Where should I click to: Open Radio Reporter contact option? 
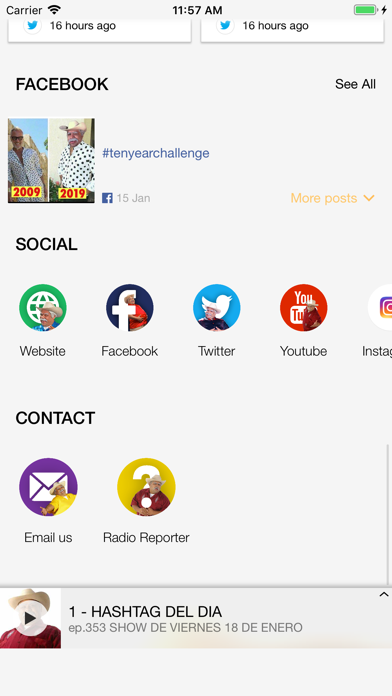click(147, 487)
